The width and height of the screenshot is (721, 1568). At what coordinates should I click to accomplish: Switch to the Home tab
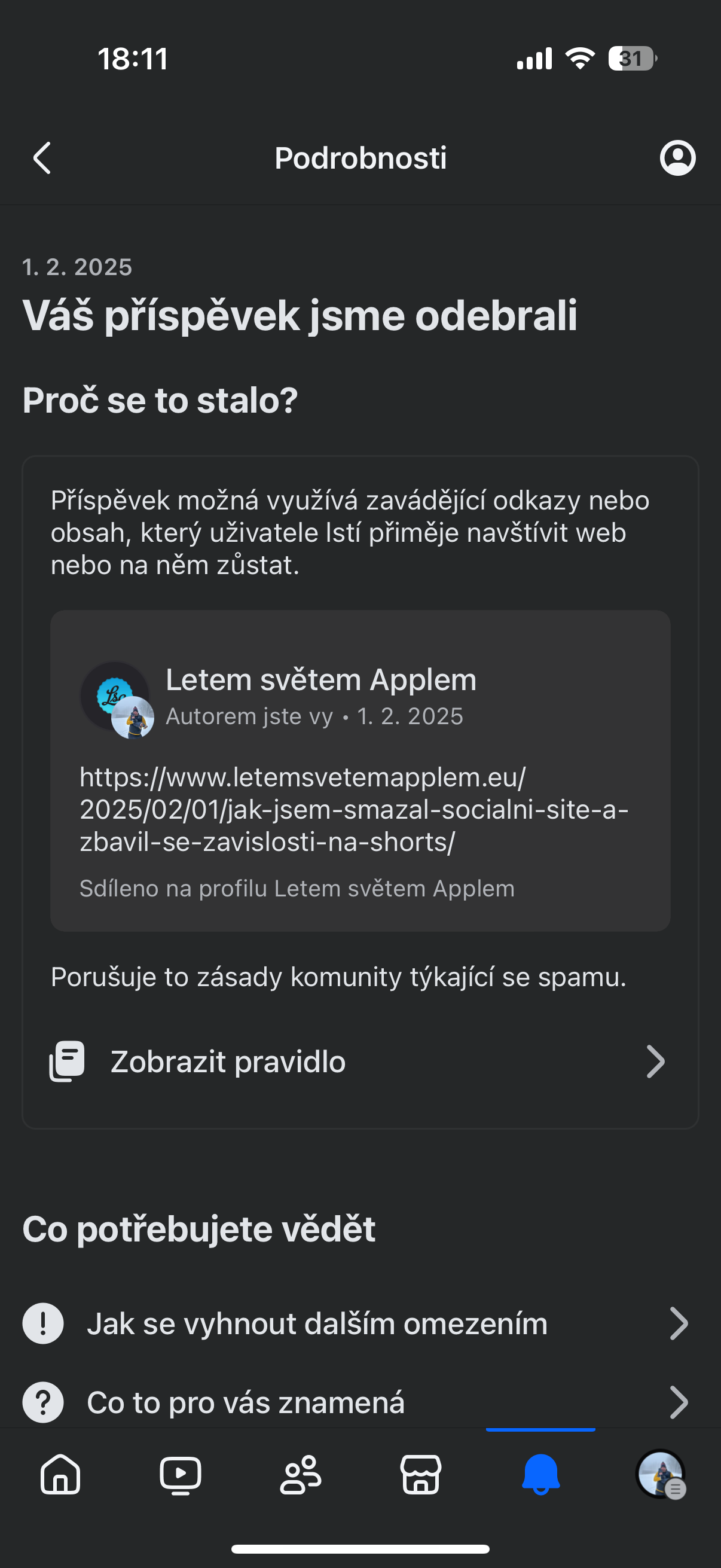[60, 1474]
